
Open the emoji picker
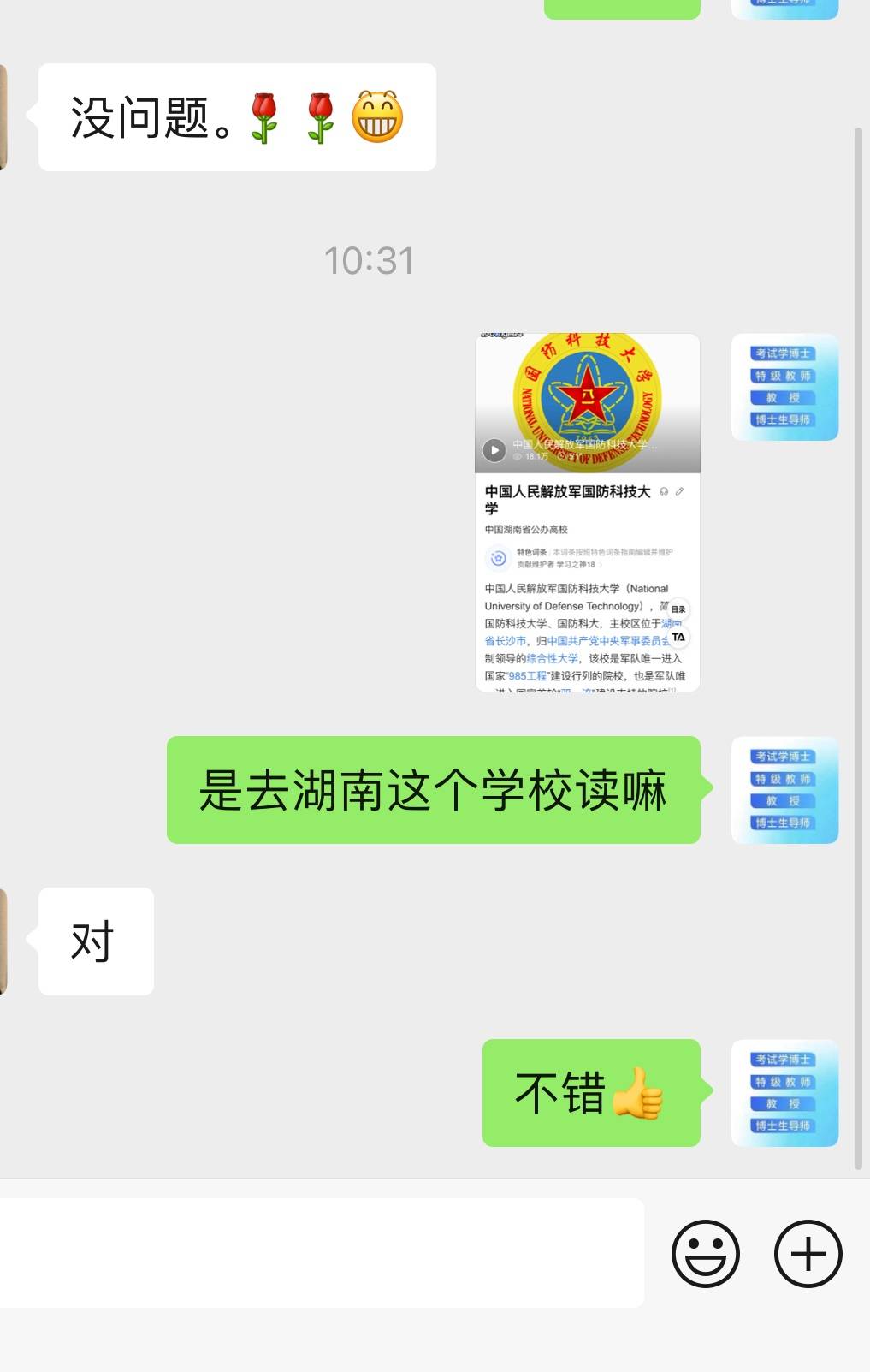(706, 1254)
